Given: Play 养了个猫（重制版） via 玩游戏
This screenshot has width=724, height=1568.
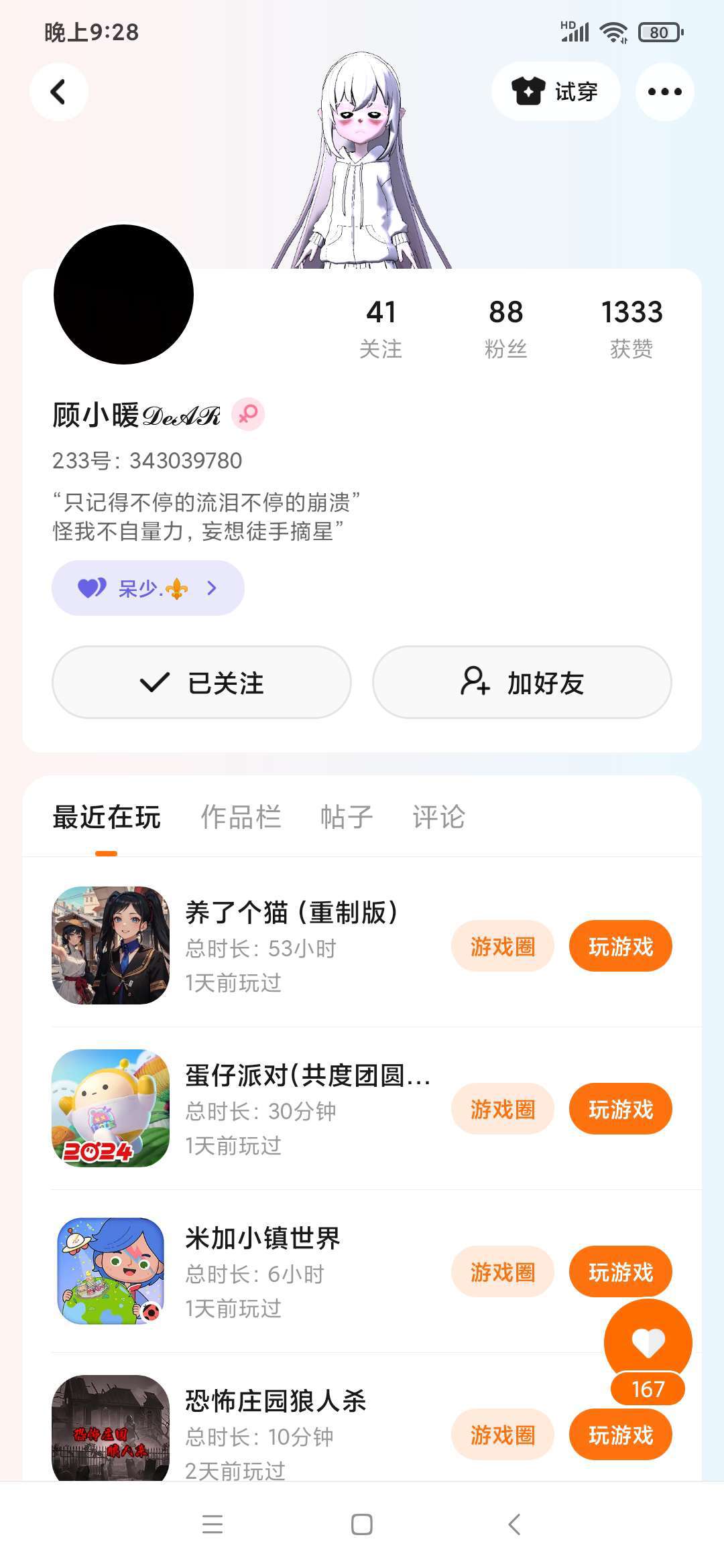Looking at the screenshot, I should tap(620, 946).
